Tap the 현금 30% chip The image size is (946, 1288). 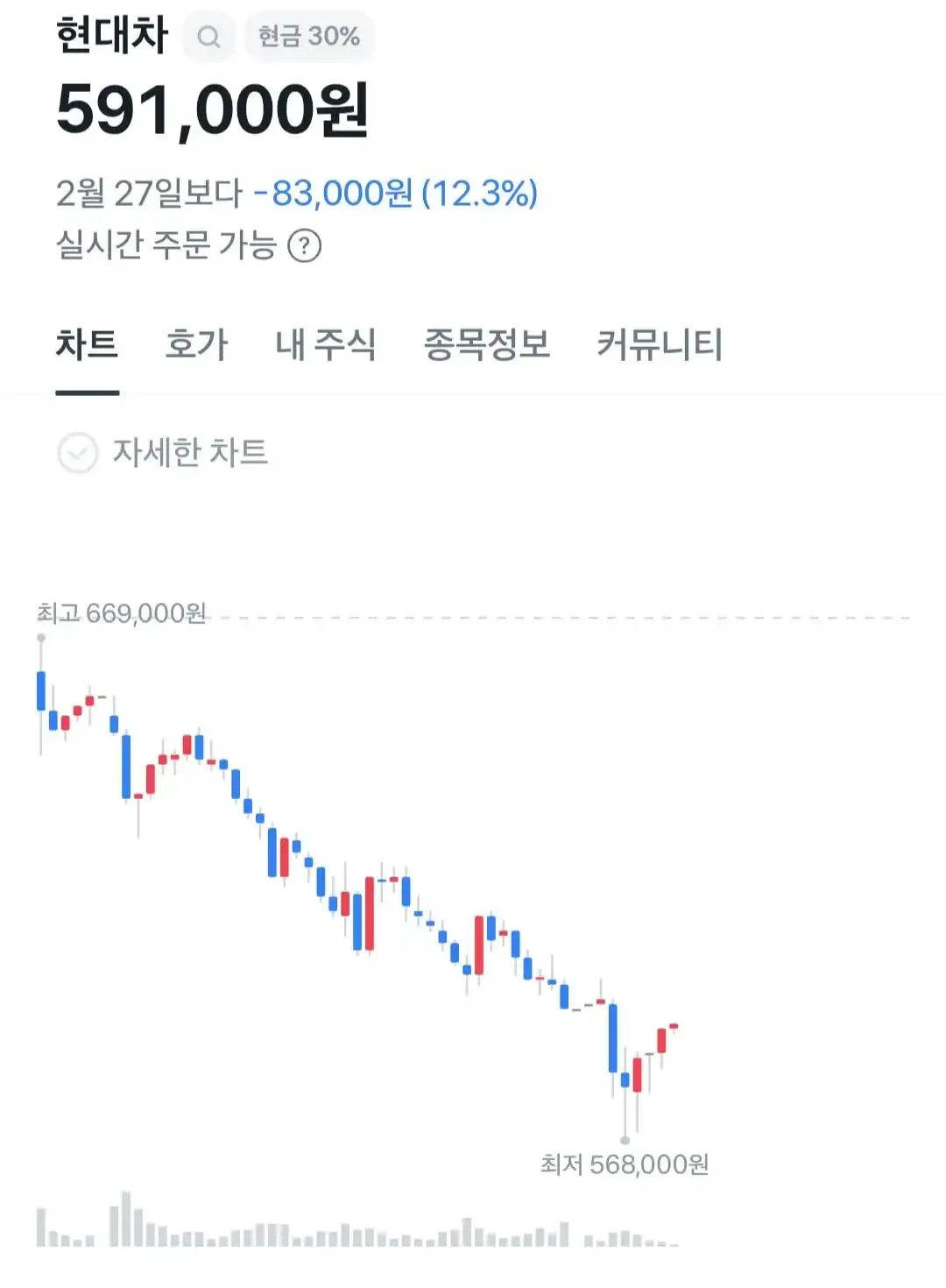click(309, 37)
